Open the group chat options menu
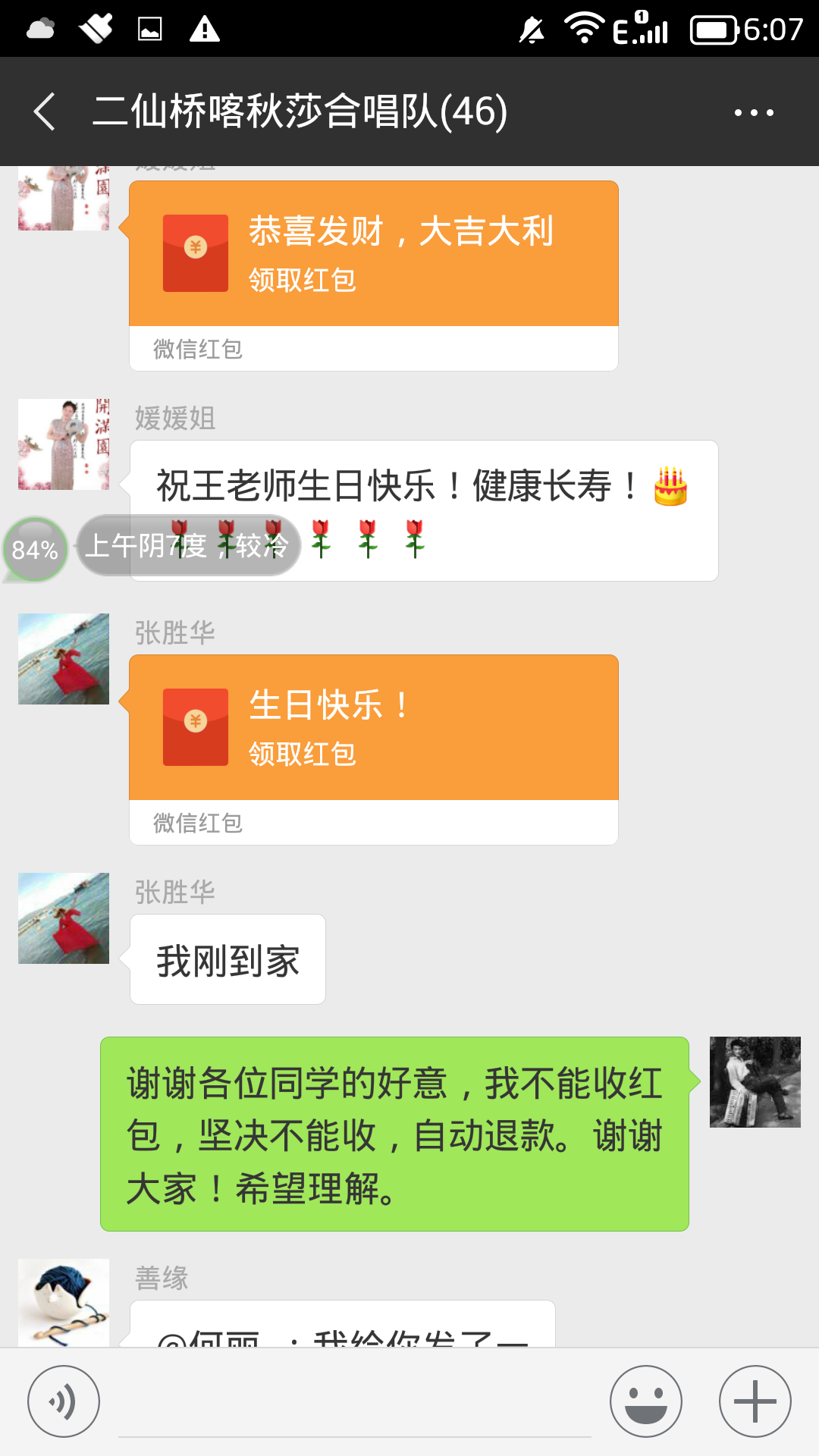Viewport: 819px width, 1456px height. (x=754, y=112)
